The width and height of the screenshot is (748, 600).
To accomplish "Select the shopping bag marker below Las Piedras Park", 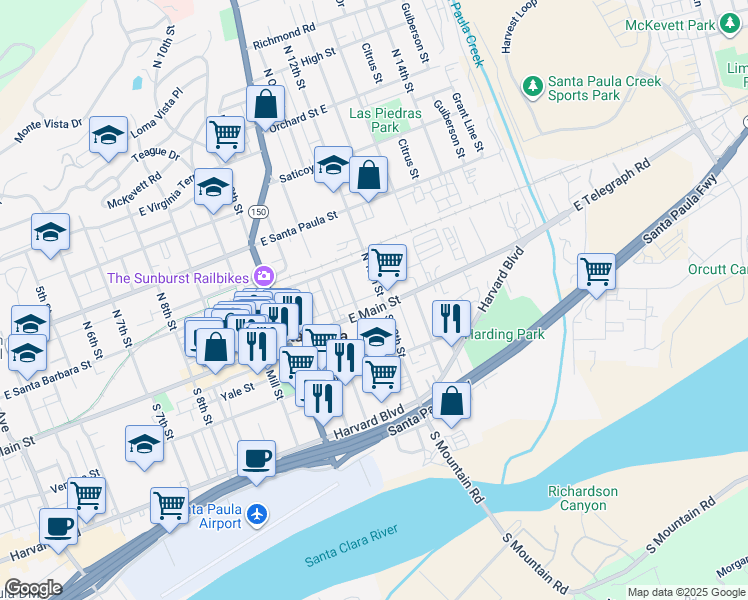I will 369,175.
